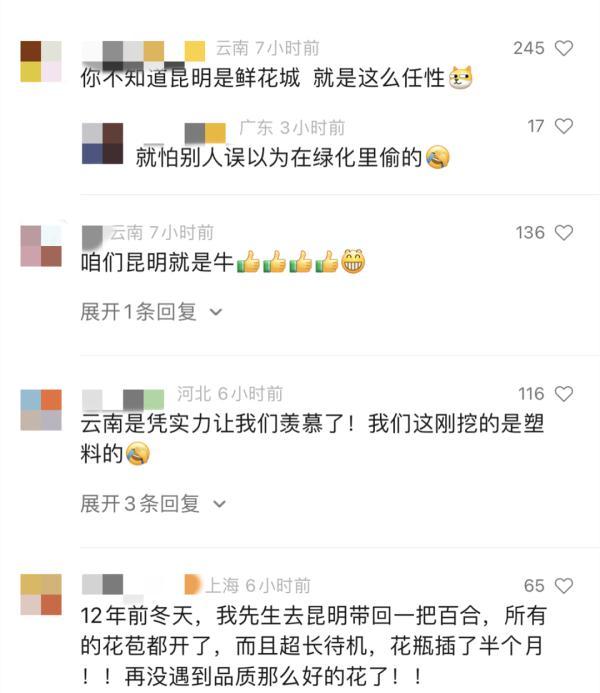Open avatar of the Guangdong replier
Viewport: 600px width, 693px height.
coord(102,143)
